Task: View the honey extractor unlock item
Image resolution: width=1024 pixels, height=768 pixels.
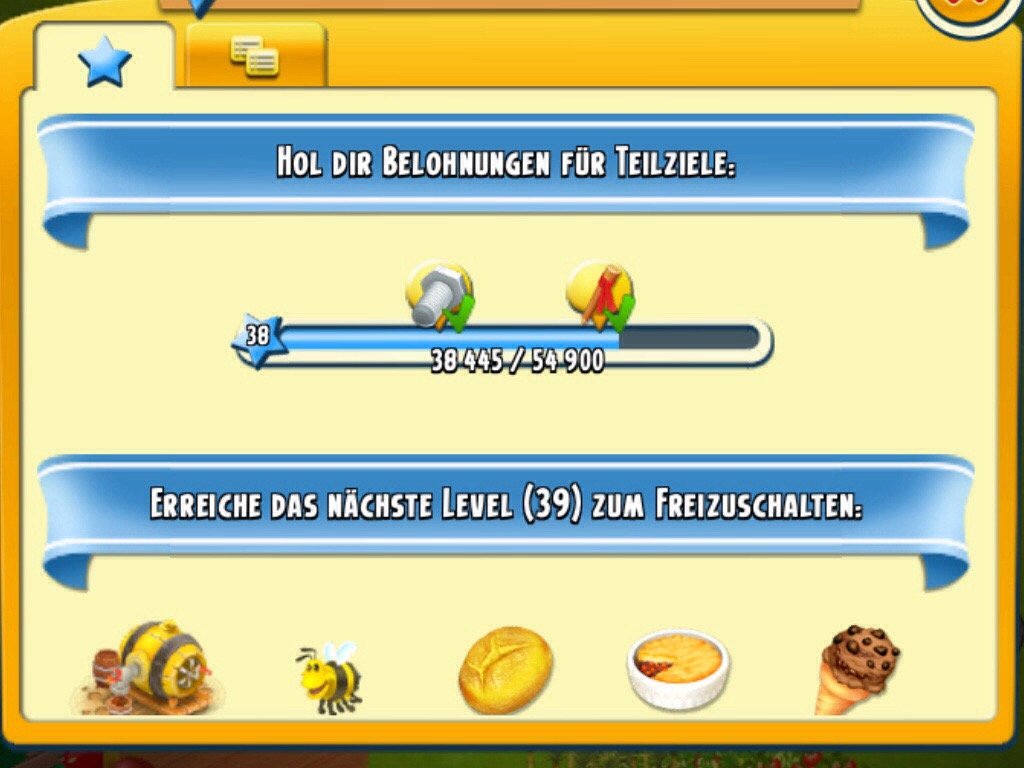Action: coord(150,668)
